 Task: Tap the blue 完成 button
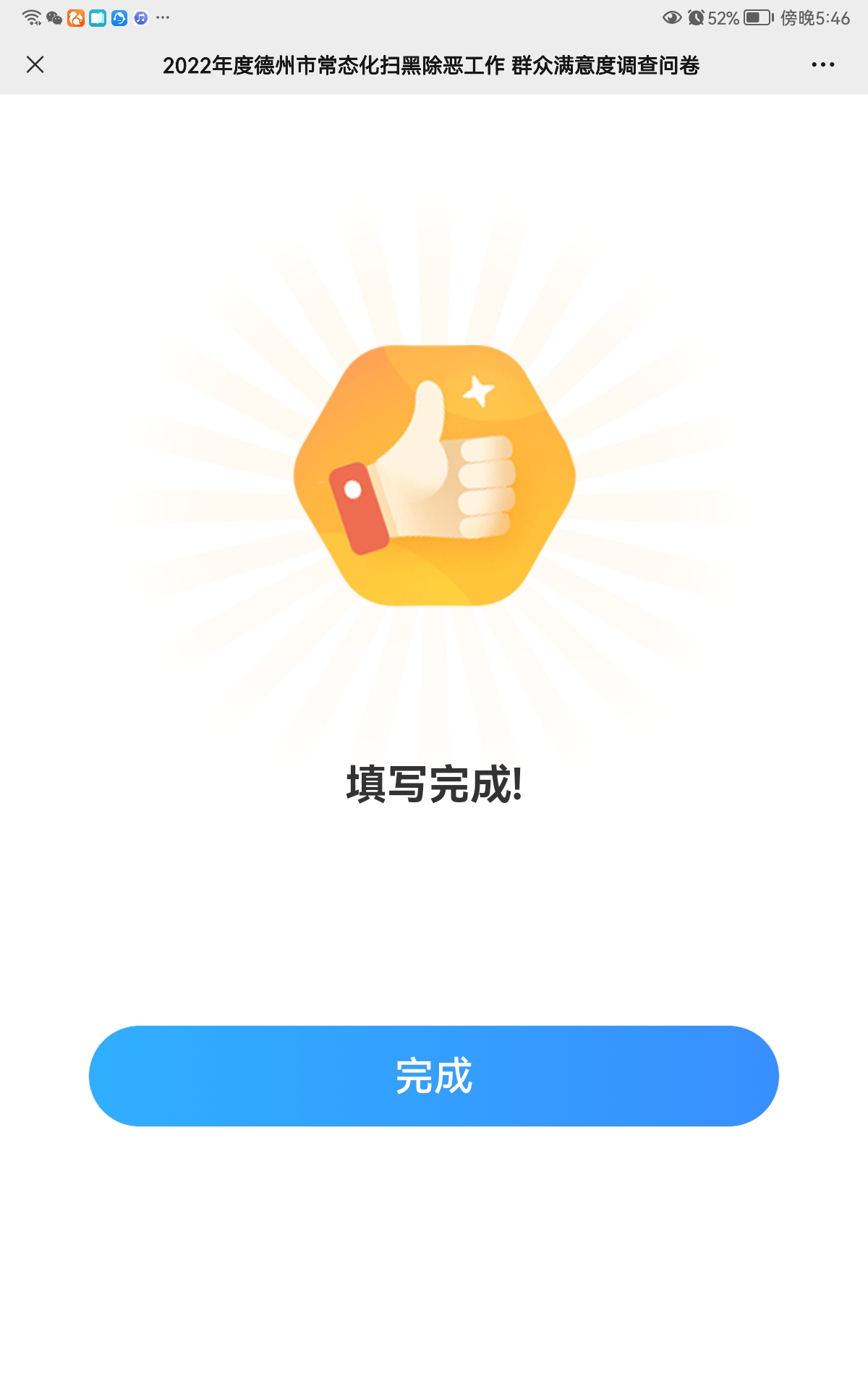[x=434, y=1076]
